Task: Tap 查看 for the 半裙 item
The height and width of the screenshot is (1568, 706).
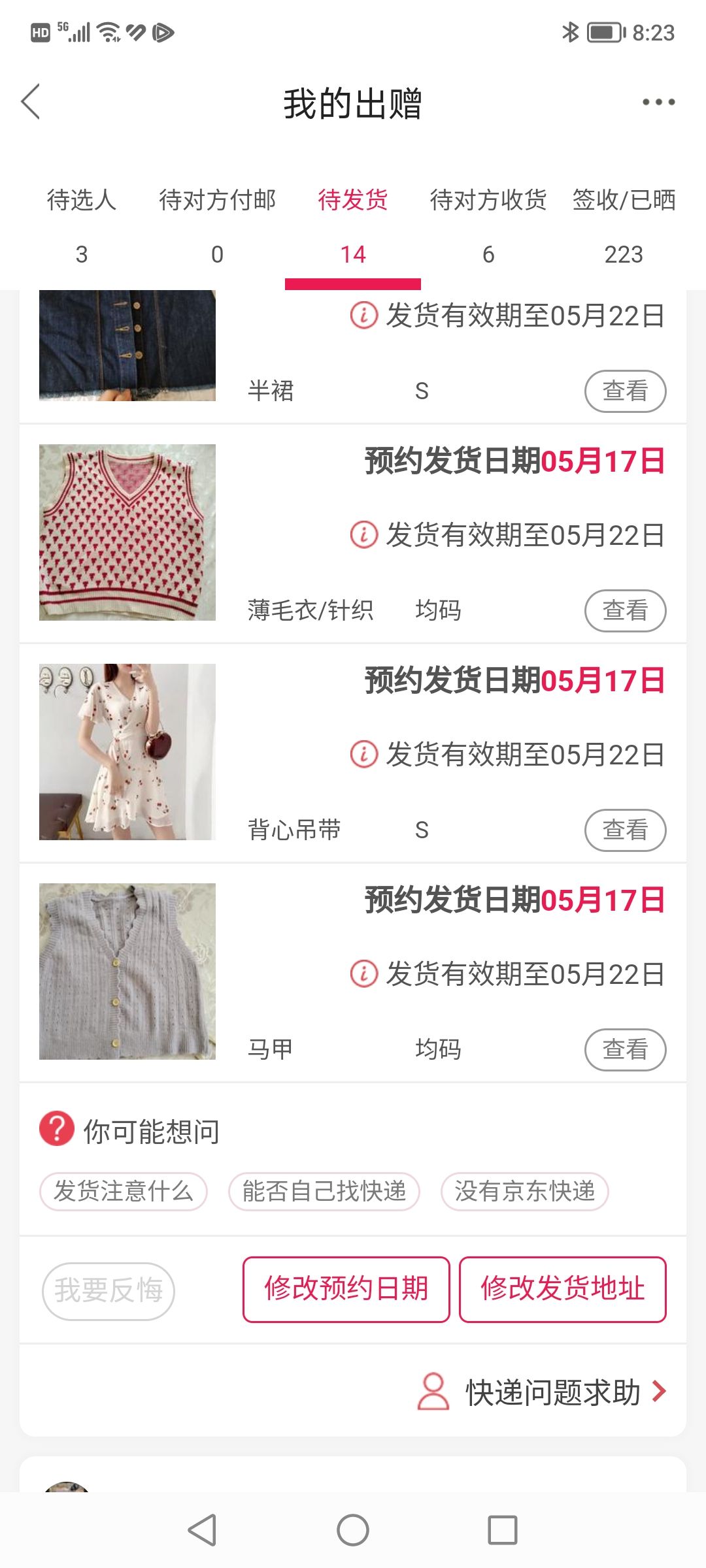Action: 626,391
